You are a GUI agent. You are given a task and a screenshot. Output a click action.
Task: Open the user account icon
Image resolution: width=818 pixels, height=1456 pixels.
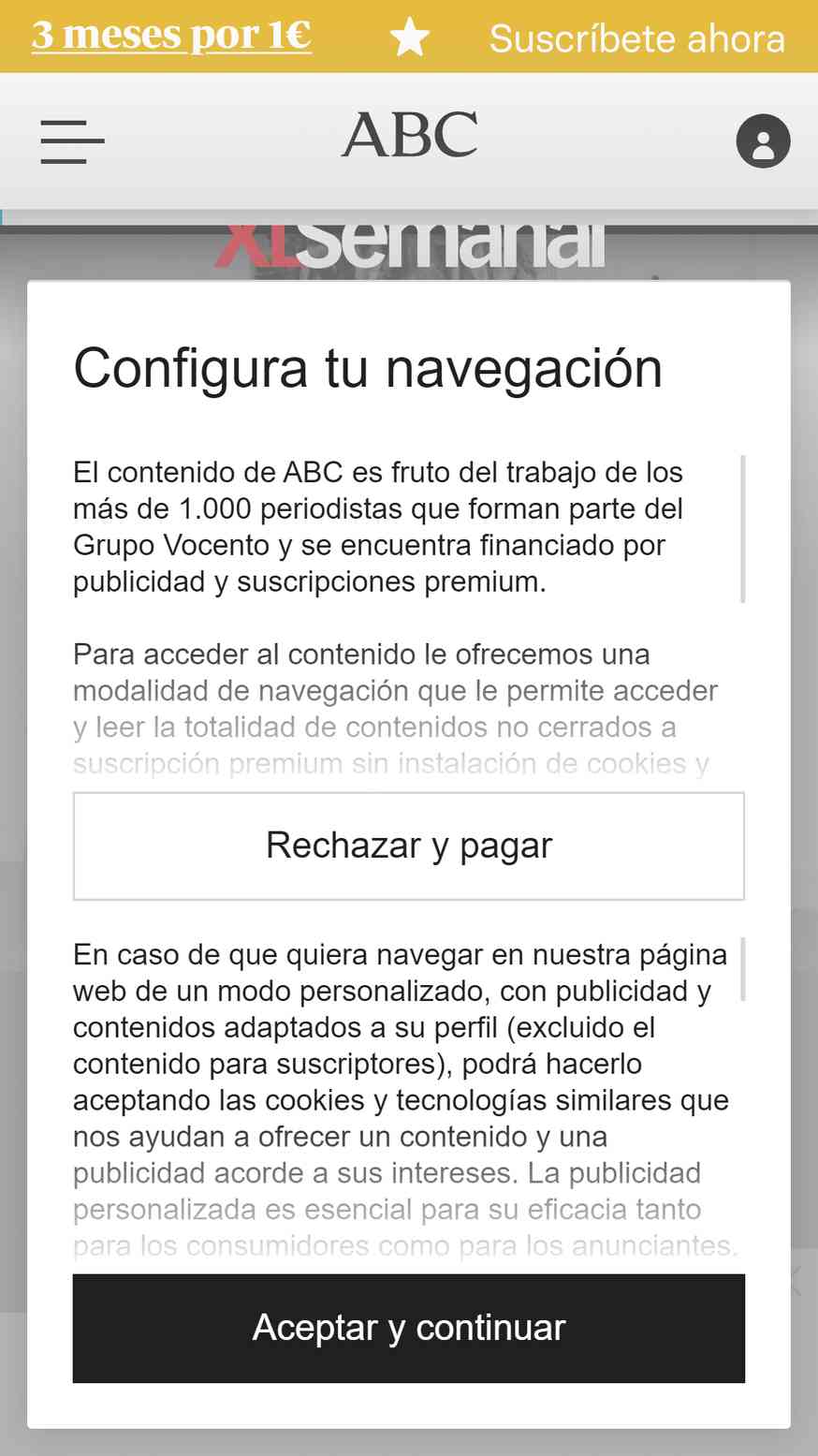[763, 141]
